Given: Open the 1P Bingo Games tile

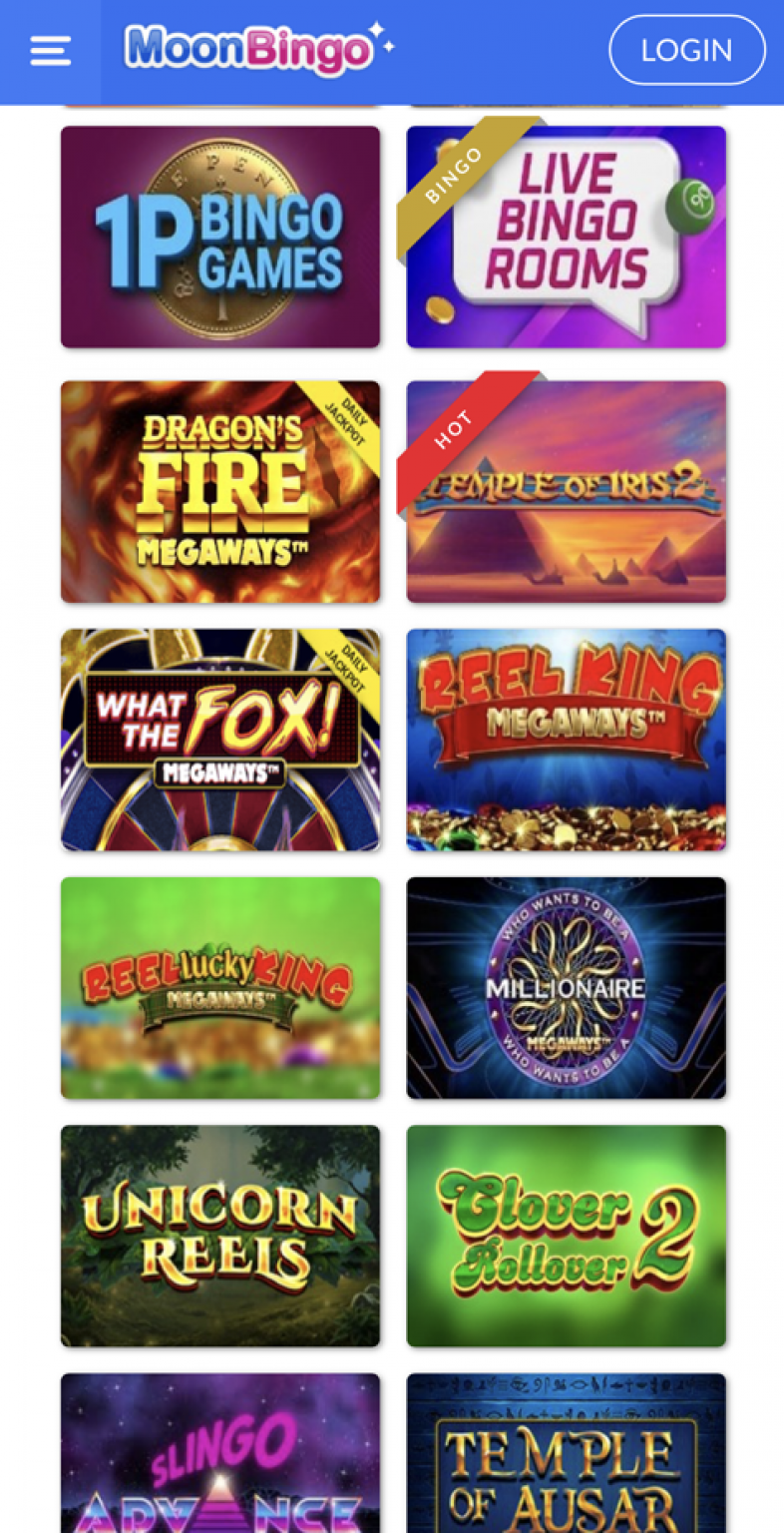Looking at the screenshot, I should pos(219,237).
